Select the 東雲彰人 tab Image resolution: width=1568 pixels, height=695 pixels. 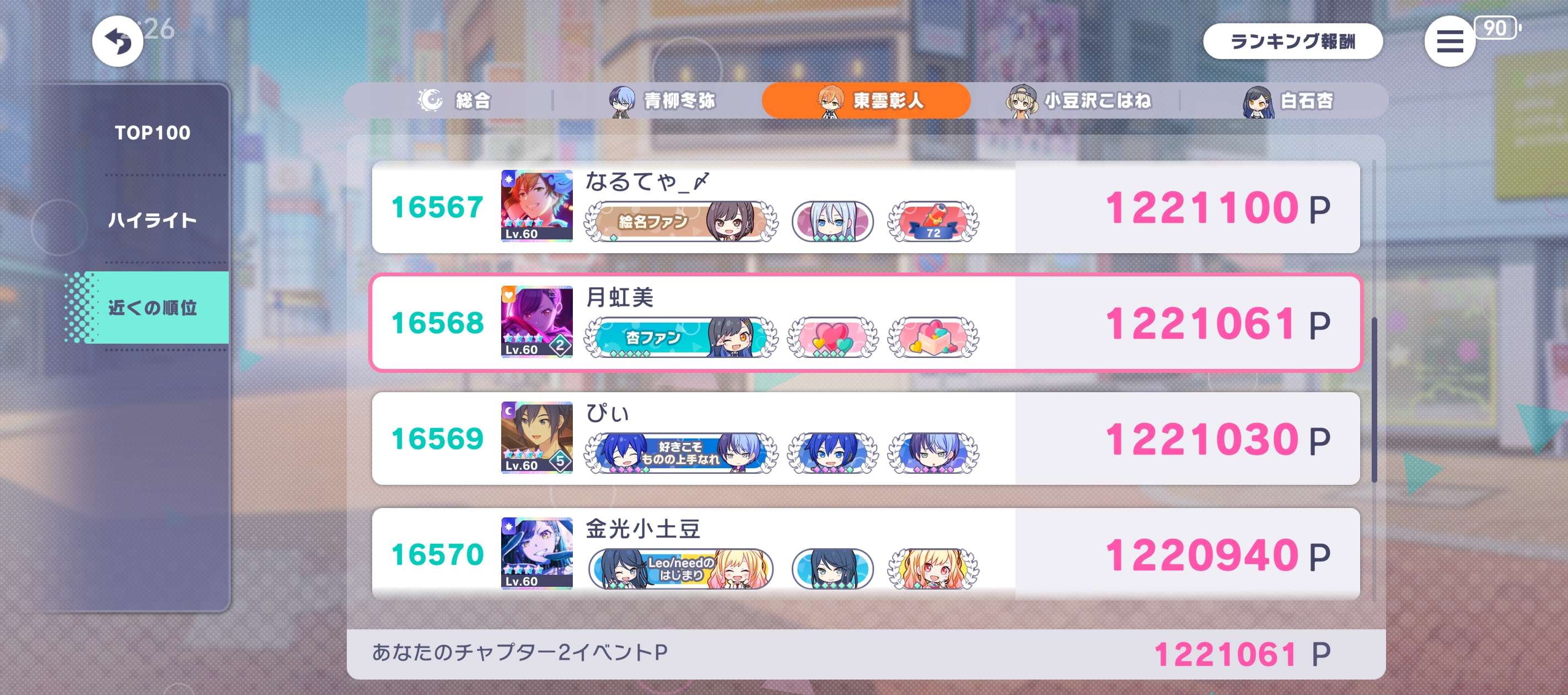coord(866,100)
